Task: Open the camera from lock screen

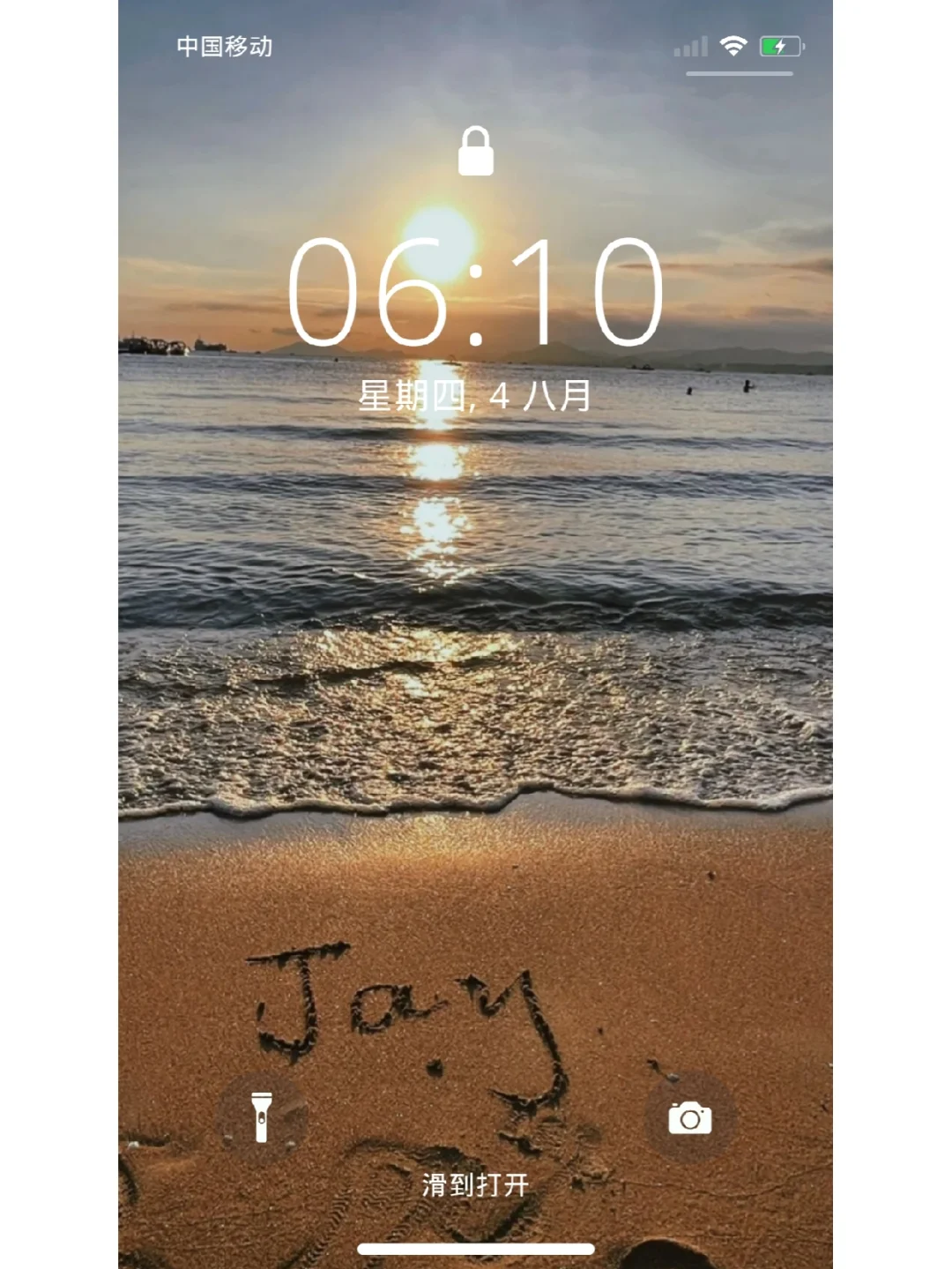Action: [689, 1118]
